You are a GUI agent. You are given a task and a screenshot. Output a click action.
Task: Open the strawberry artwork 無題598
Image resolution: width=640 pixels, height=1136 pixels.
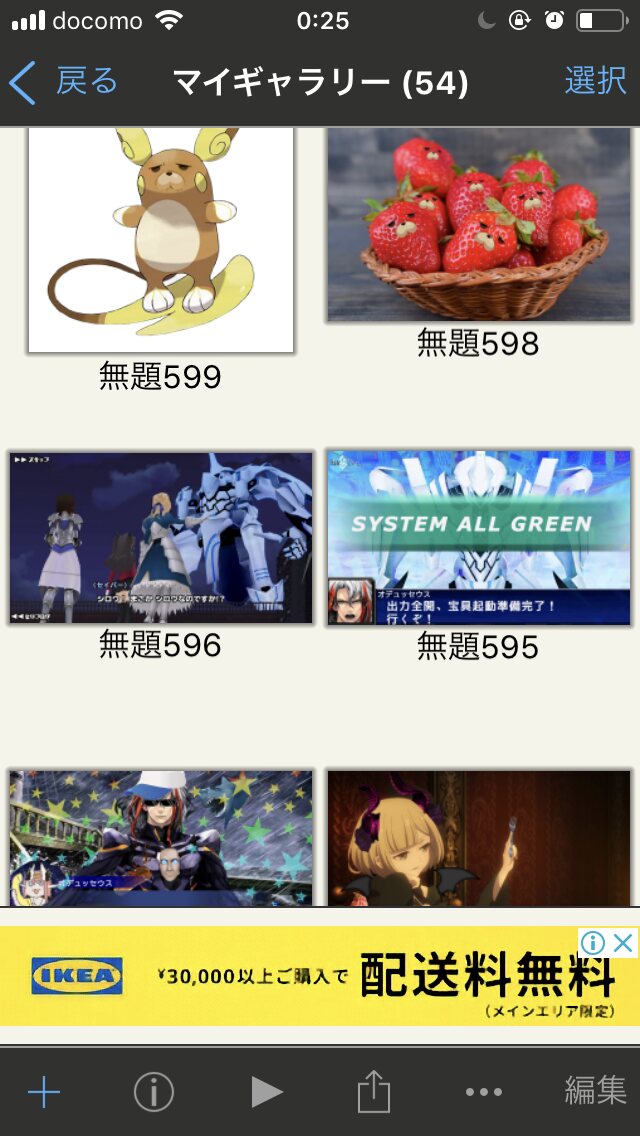479,225
